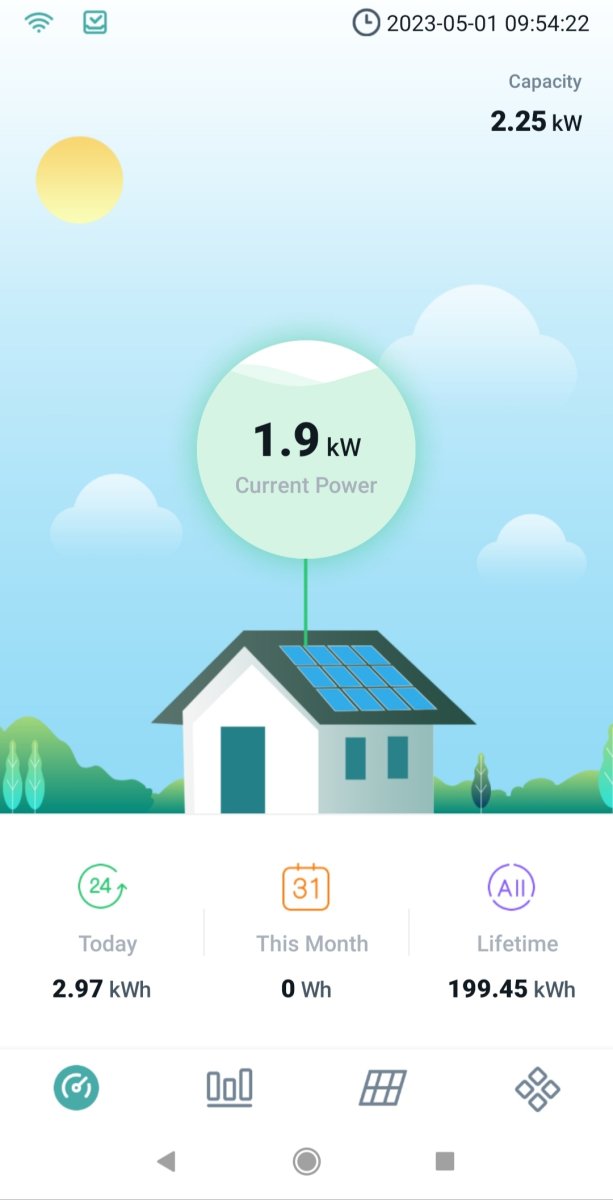613x1200 pixels.
Task: Open the four-diamond more options tab
Action: 537,1088
